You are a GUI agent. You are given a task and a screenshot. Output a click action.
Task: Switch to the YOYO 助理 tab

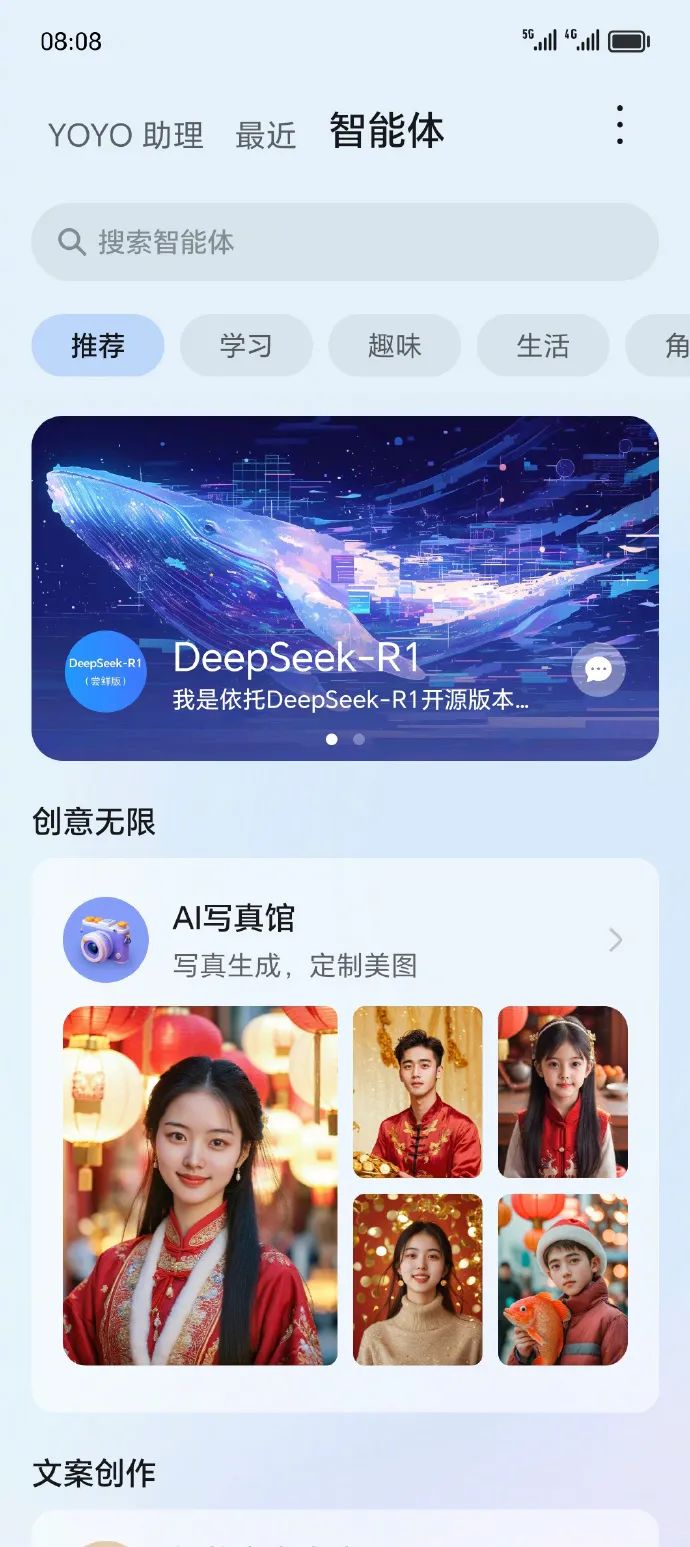[x=126, y=135]
